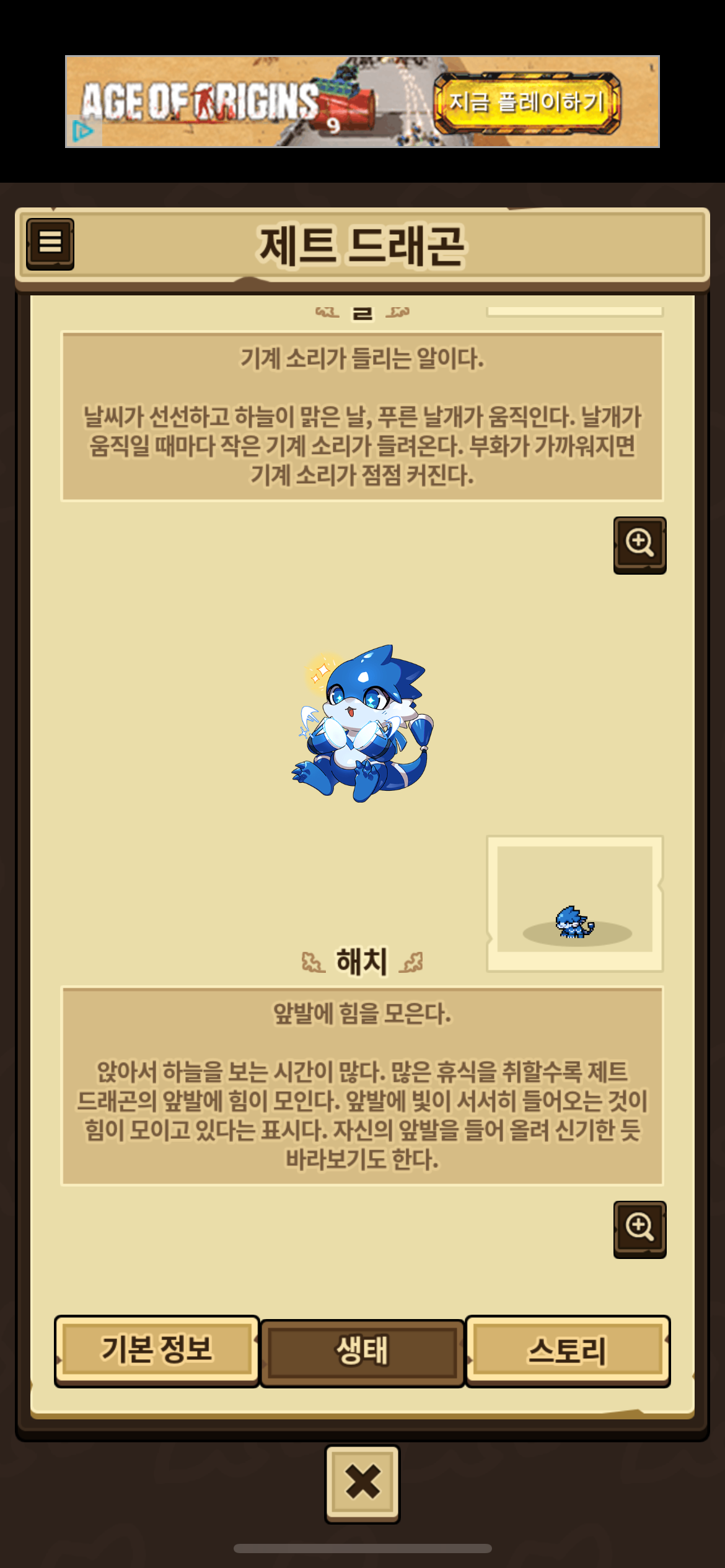The image size is (725, 1568).
Task: Zoom in on the image below 해치 description
Action: point(639,1229)
